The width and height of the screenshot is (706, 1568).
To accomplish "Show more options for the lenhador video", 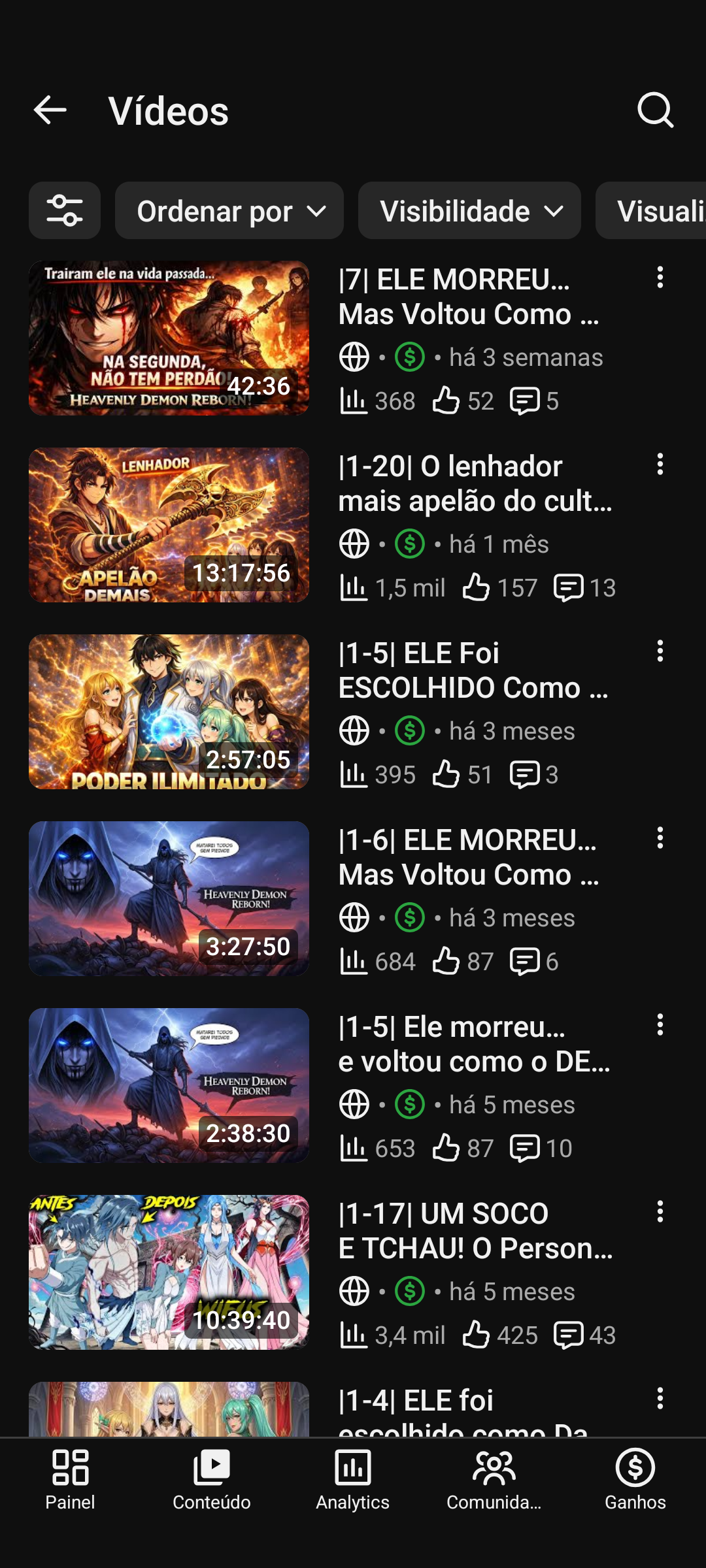I will point(660,465).
